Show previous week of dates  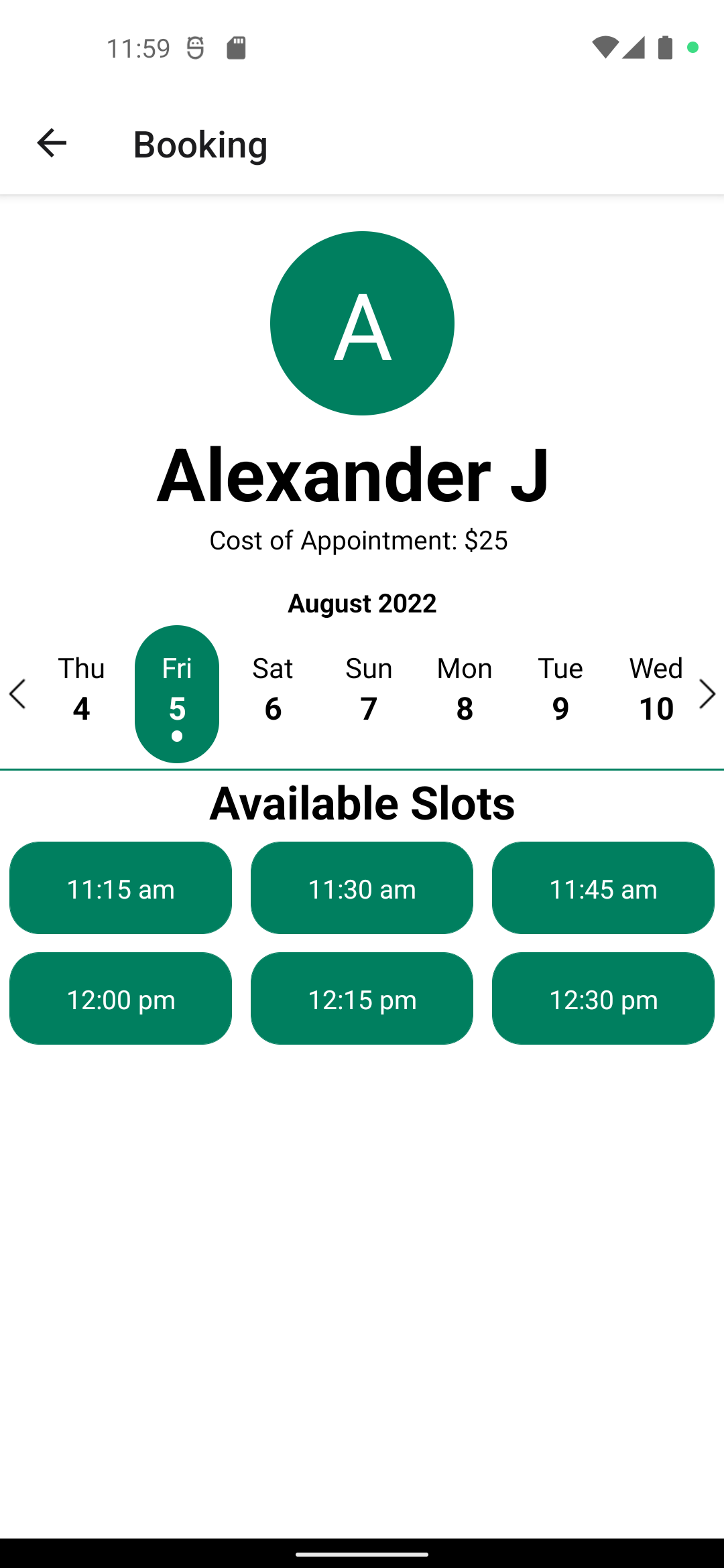(17, 694)
